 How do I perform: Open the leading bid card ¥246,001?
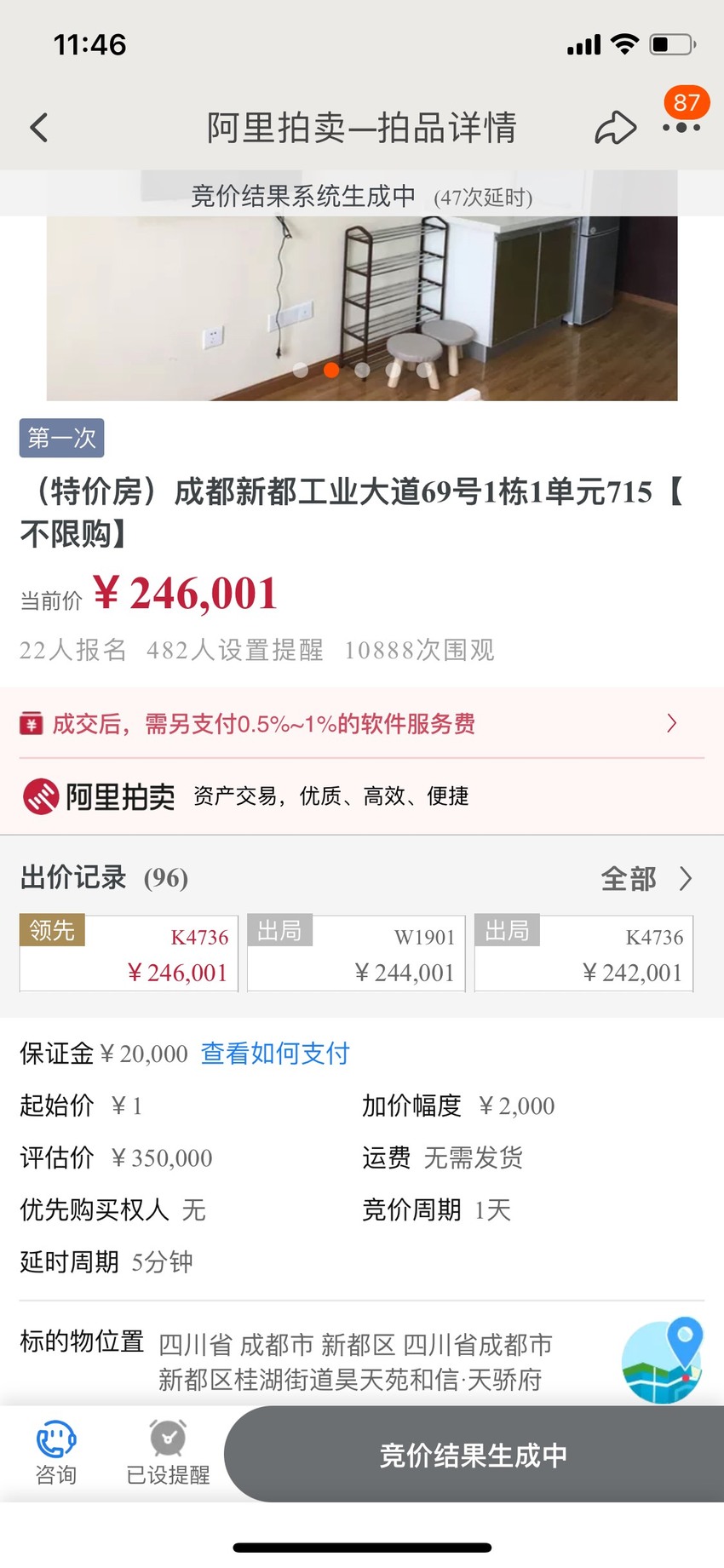[129, 954]
